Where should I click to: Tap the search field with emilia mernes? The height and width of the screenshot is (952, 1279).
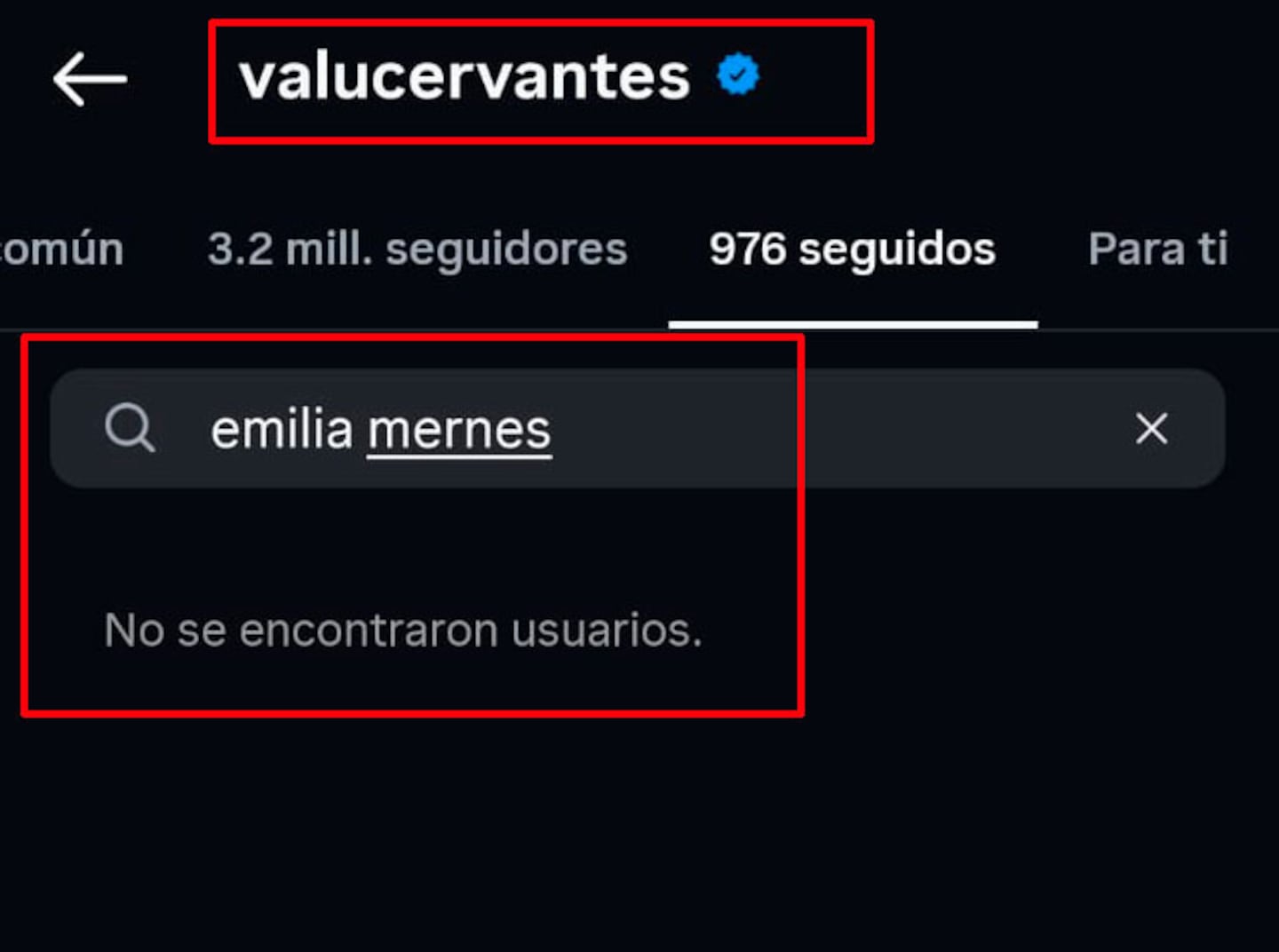(x=622, y=430)
